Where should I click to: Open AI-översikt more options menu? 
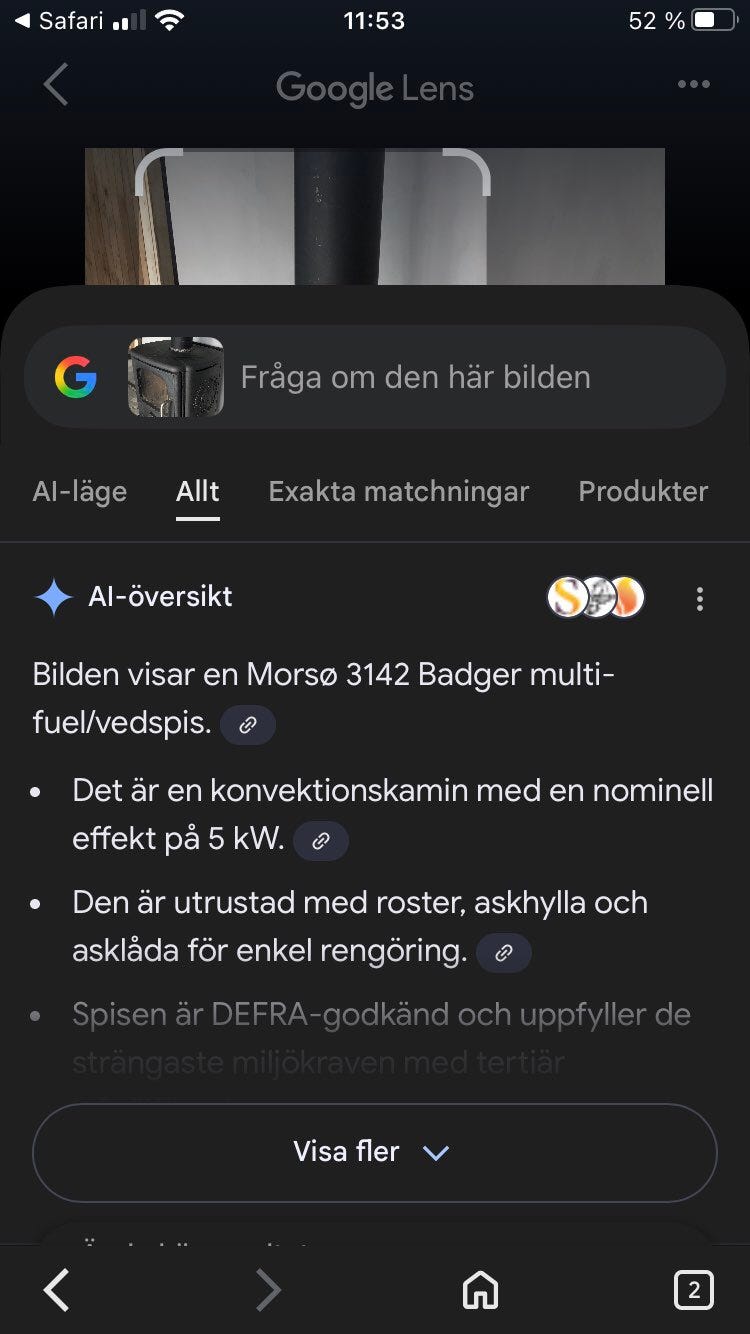(x=699, y=598)
